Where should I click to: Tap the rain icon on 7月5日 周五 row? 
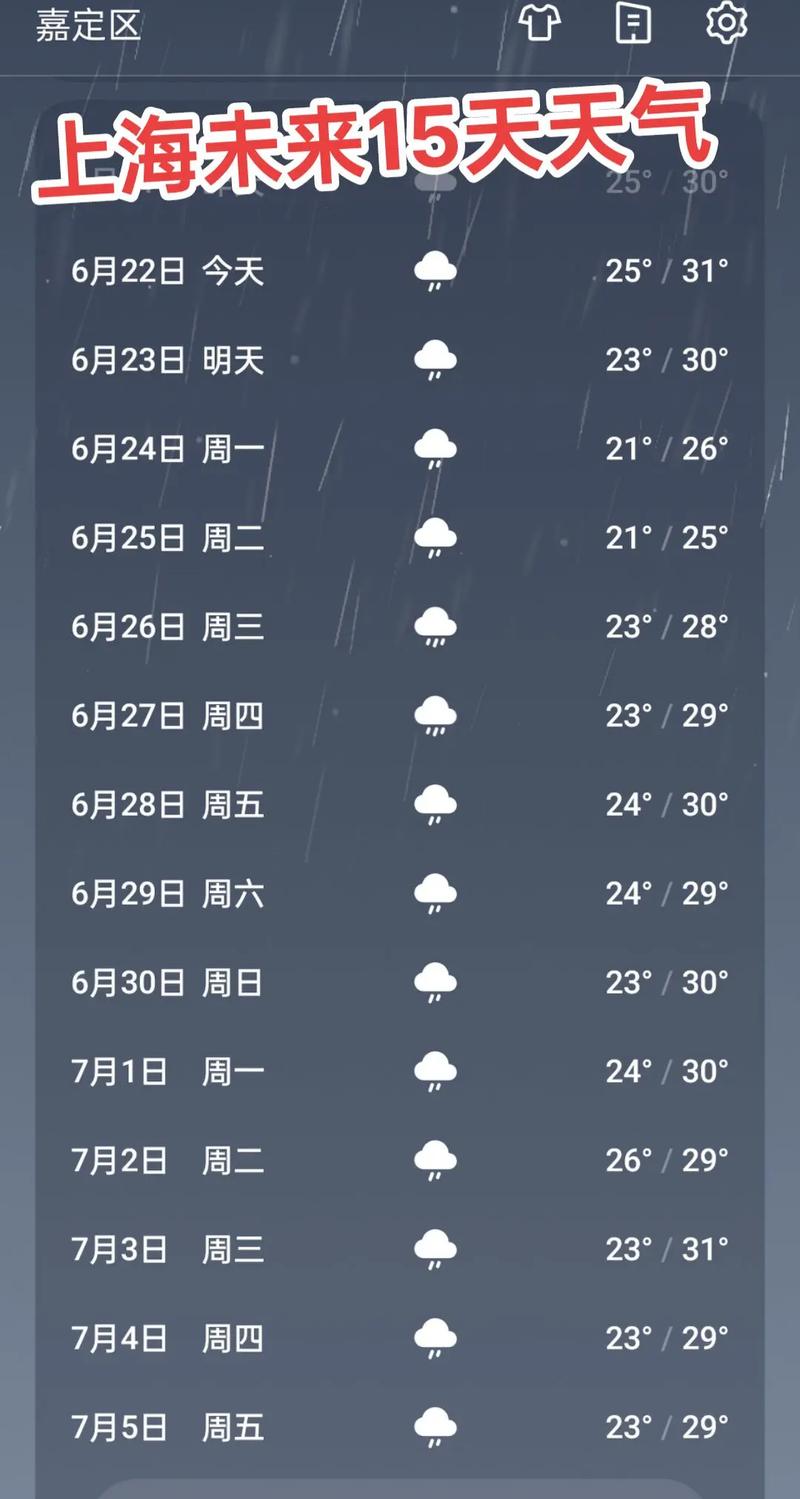tap(434, 1426)
